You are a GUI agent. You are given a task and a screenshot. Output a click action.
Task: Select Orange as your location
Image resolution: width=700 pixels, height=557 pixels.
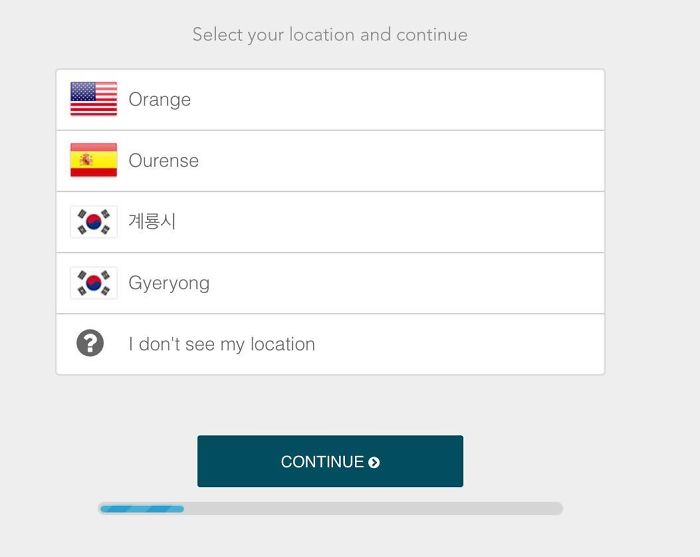point(330,100)
